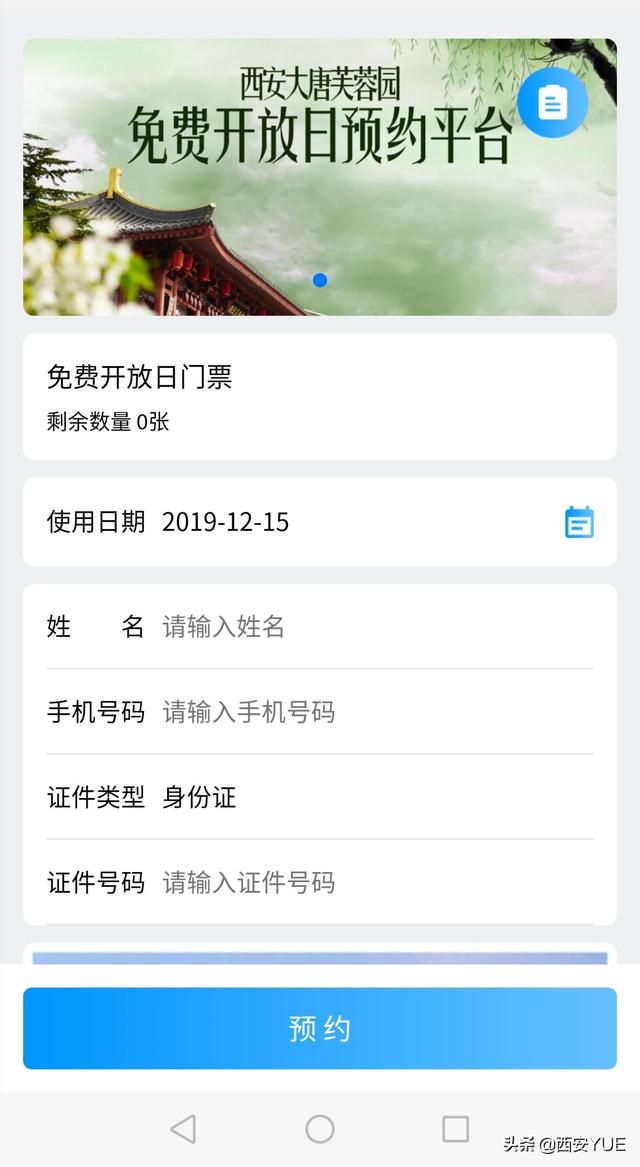Open the calendar icon for 使用日期
640x1167 pixels.
pos(579,522)
